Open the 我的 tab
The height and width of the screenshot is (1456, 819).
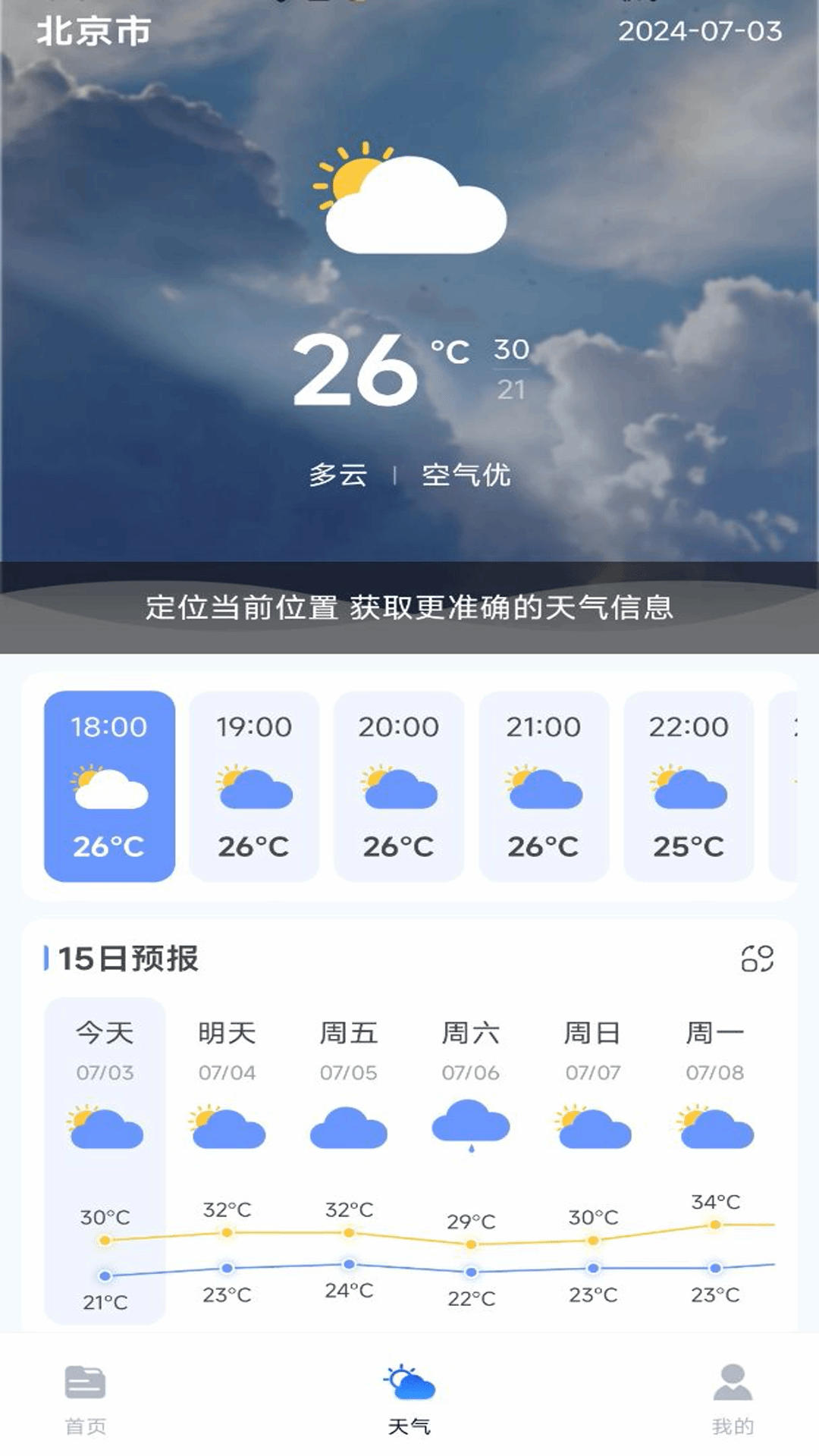[x=733, y=1398]
